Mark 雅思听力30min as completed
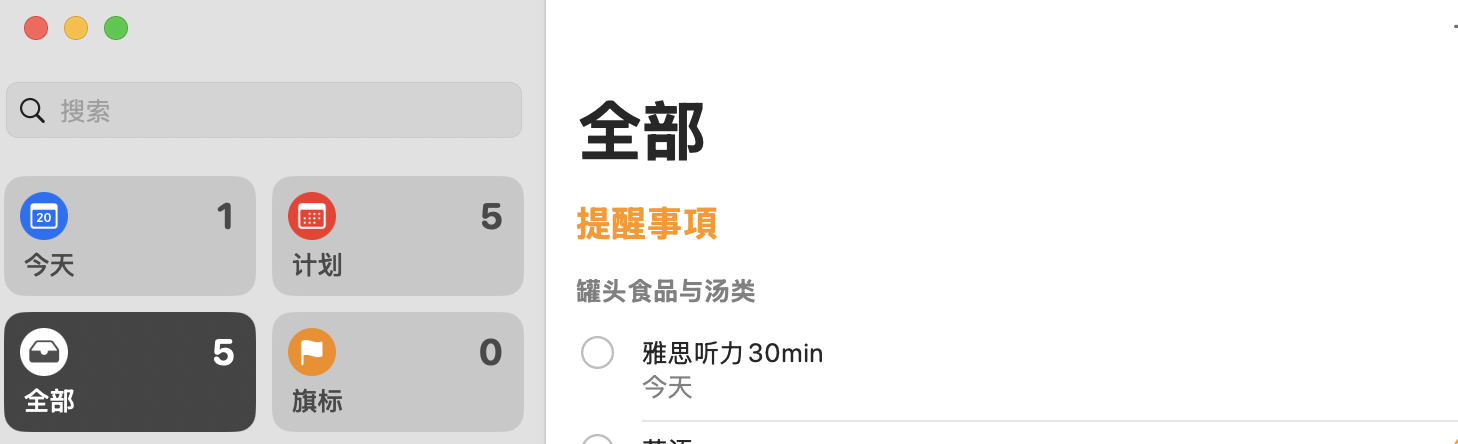The width and height of the screenshot is (1458, 444). (597, 353)
